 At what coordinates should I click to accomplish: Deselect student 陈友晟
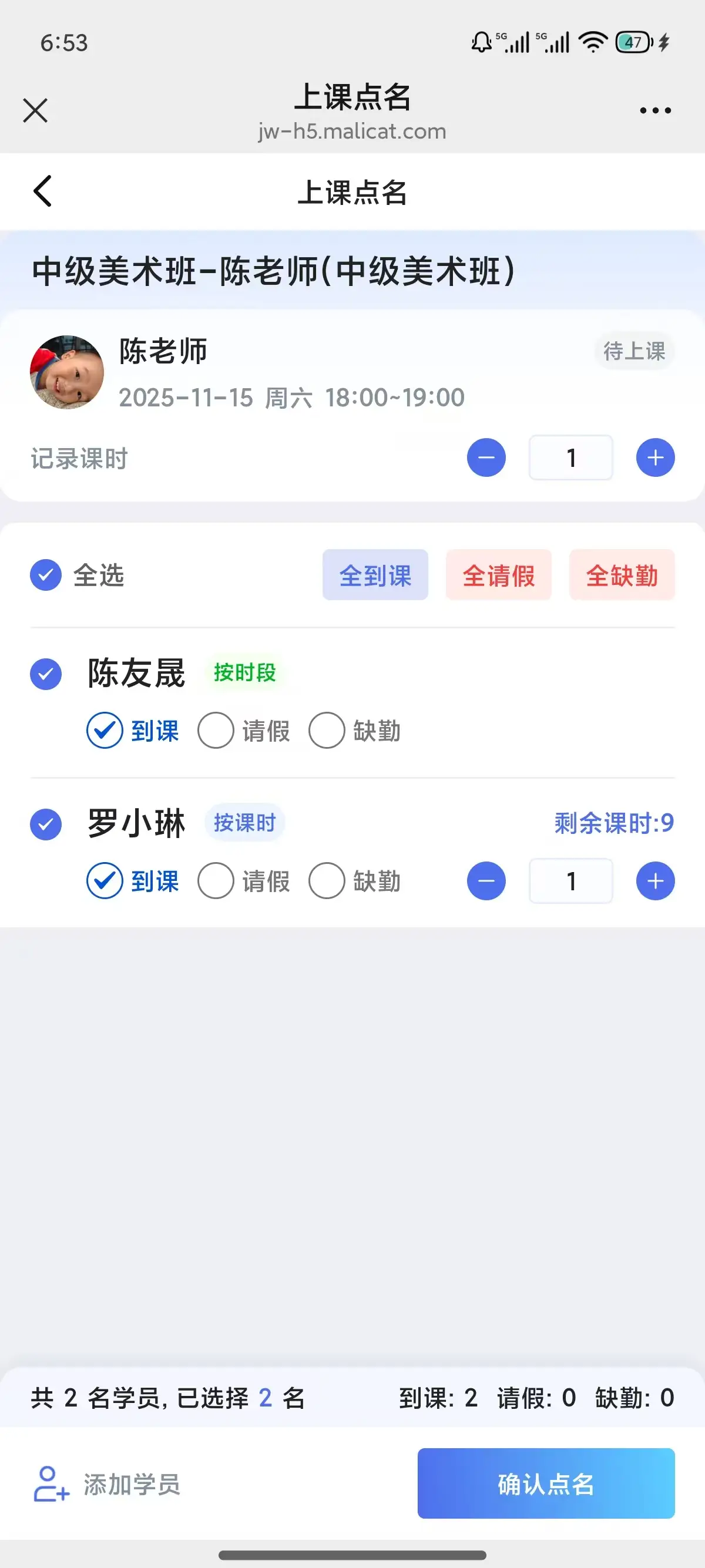click(x=46, y=674)
